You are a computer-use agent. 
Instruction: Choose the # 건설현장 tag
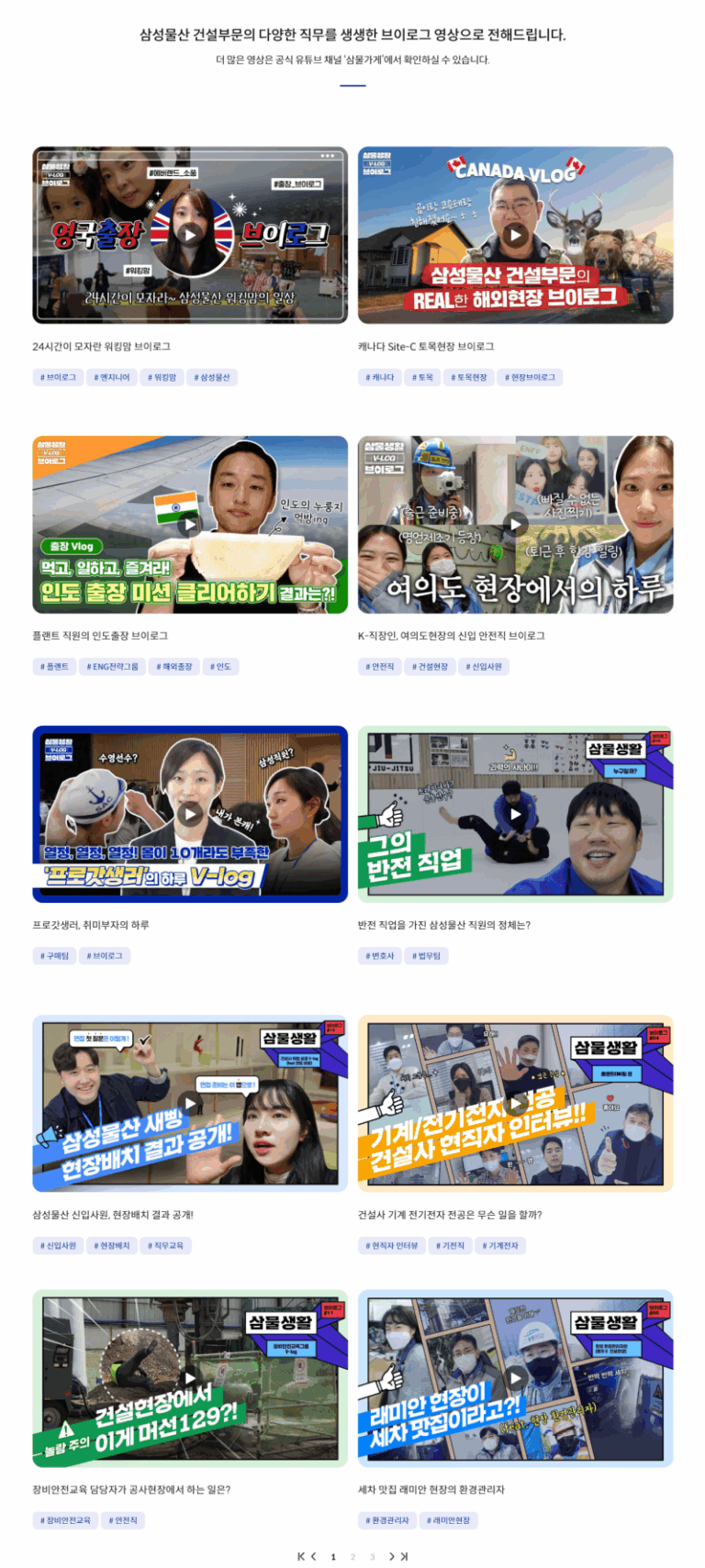[431, 667]
